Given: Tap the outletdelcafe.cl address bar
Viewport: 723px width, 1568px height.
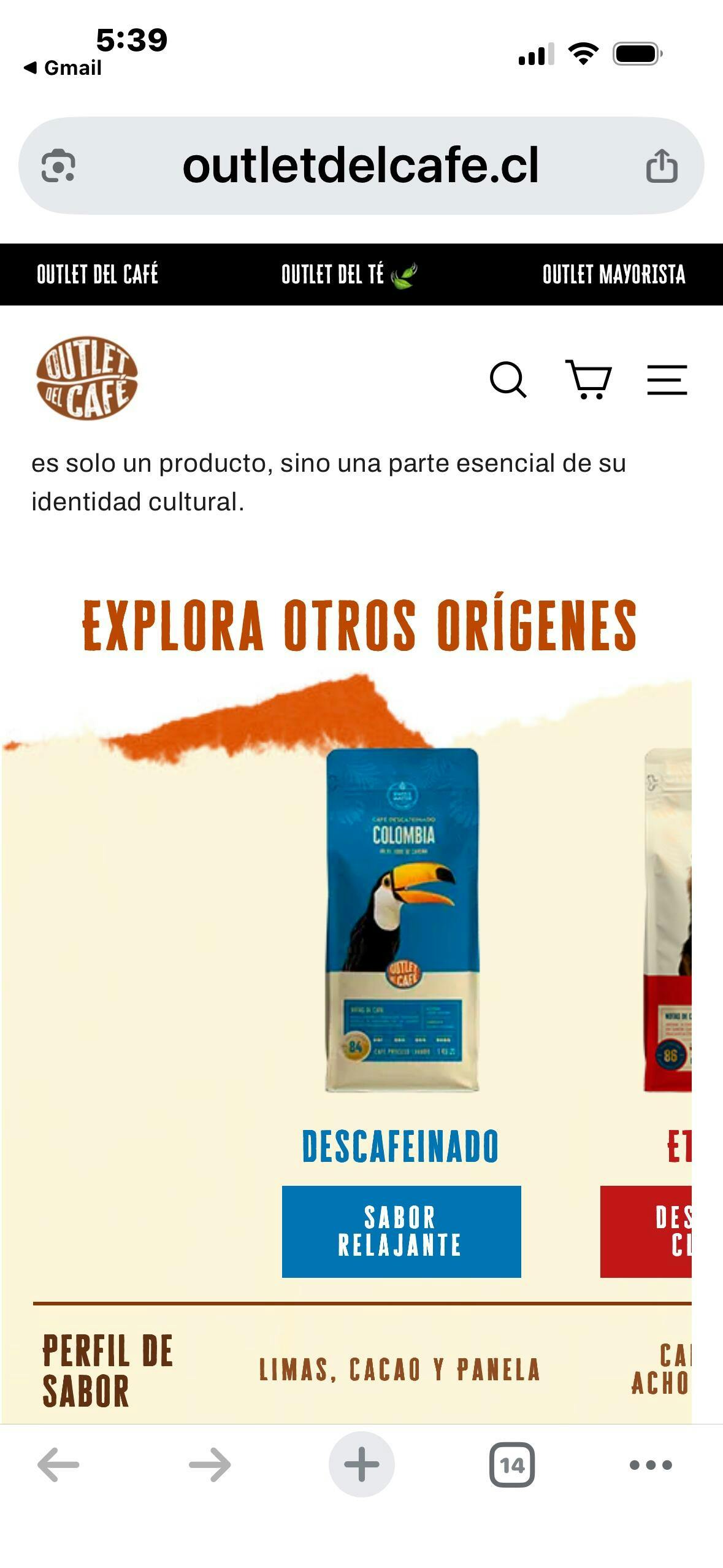Looking at the screenshot, I should point(361,166).
